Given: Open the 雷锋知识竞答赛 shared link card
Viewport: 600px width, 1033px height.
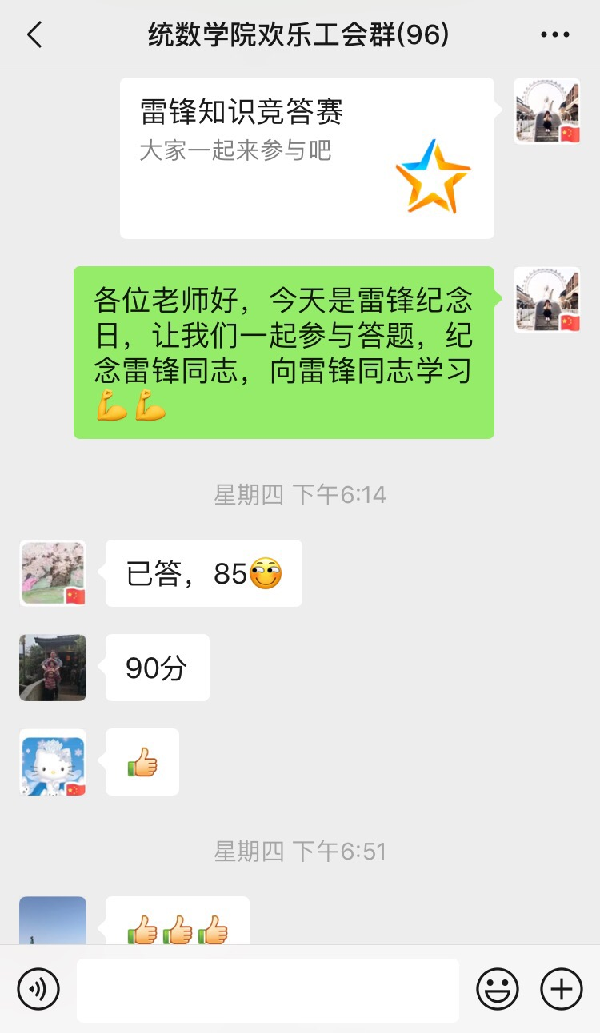Looking at the screenshot, I should click(307, 158).
